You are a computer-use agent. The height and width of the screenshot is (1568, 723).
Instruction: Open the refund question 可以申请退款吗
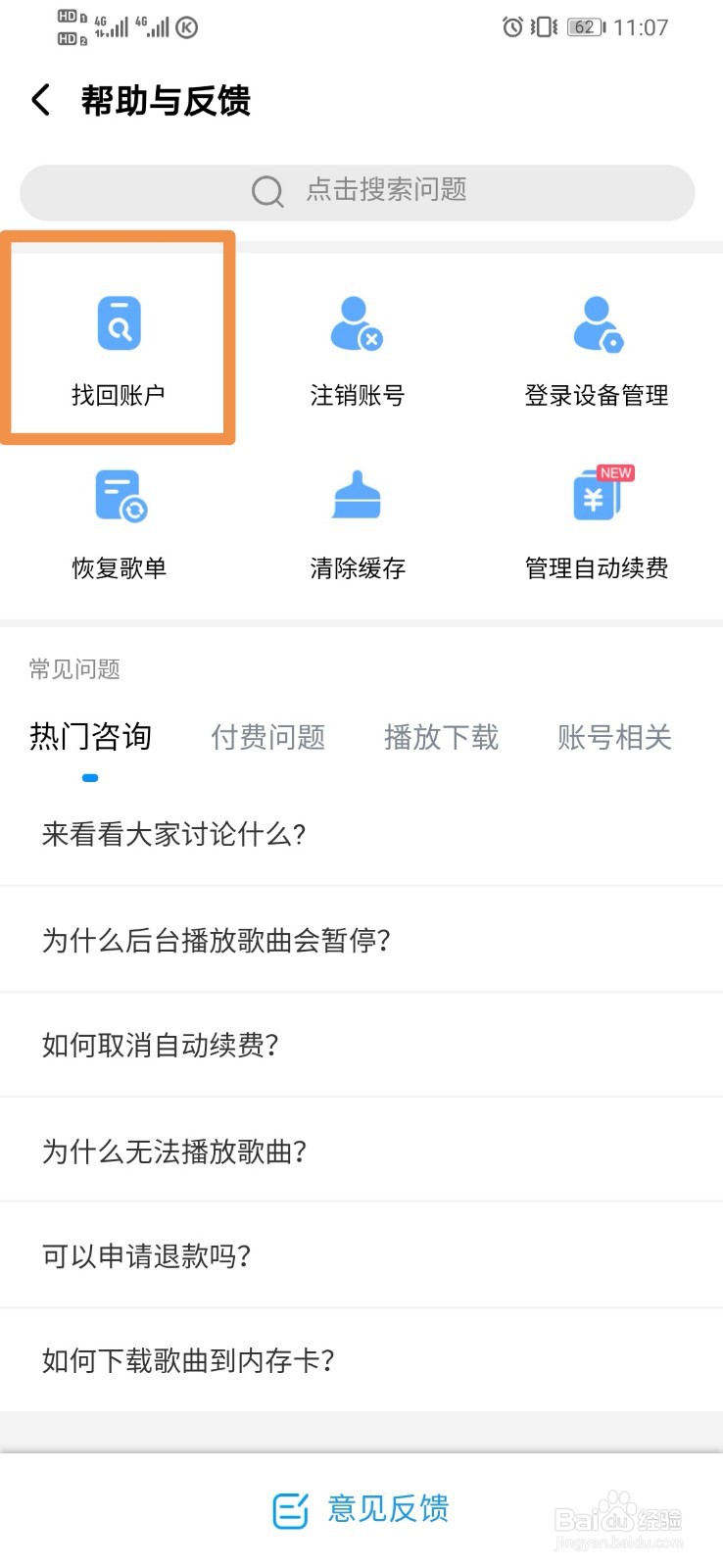[145, 1255]
